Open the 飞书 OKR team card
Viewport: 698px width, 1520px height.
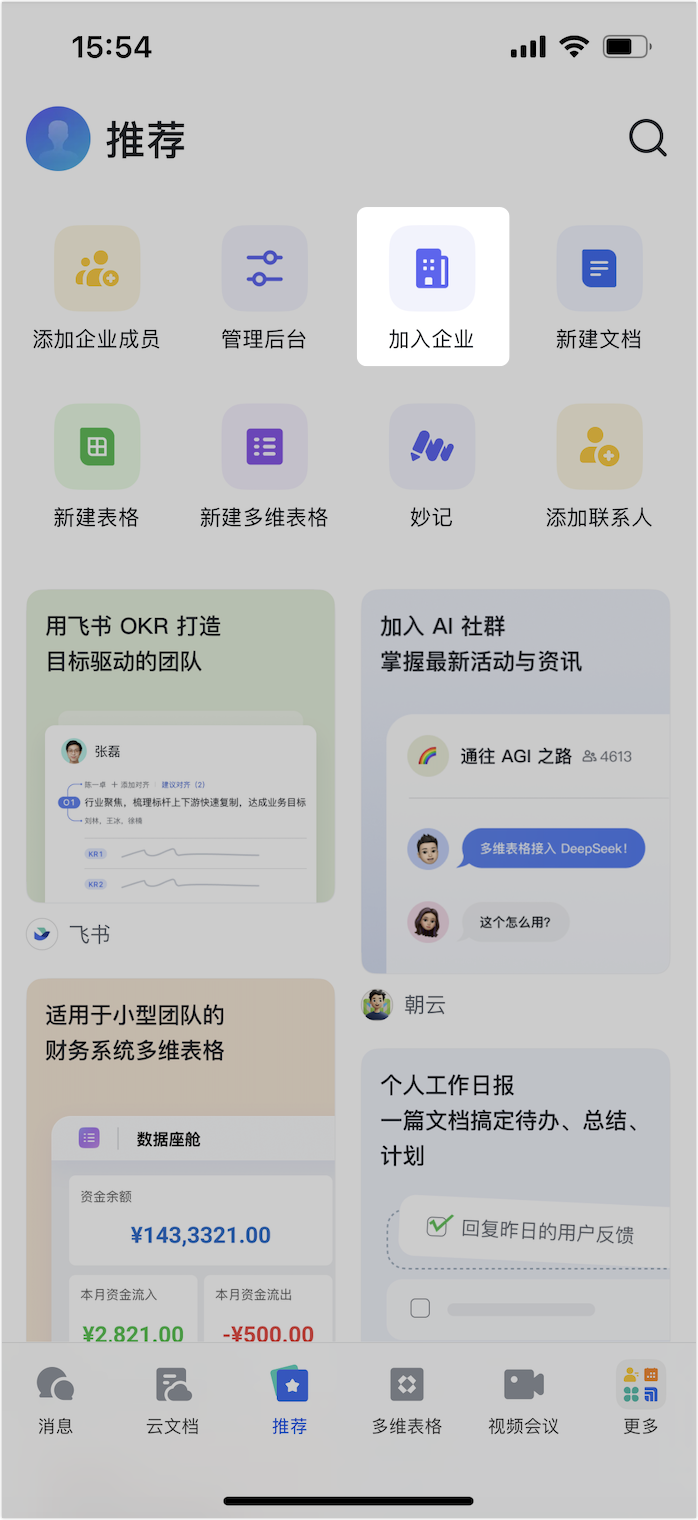coord(180,745)
